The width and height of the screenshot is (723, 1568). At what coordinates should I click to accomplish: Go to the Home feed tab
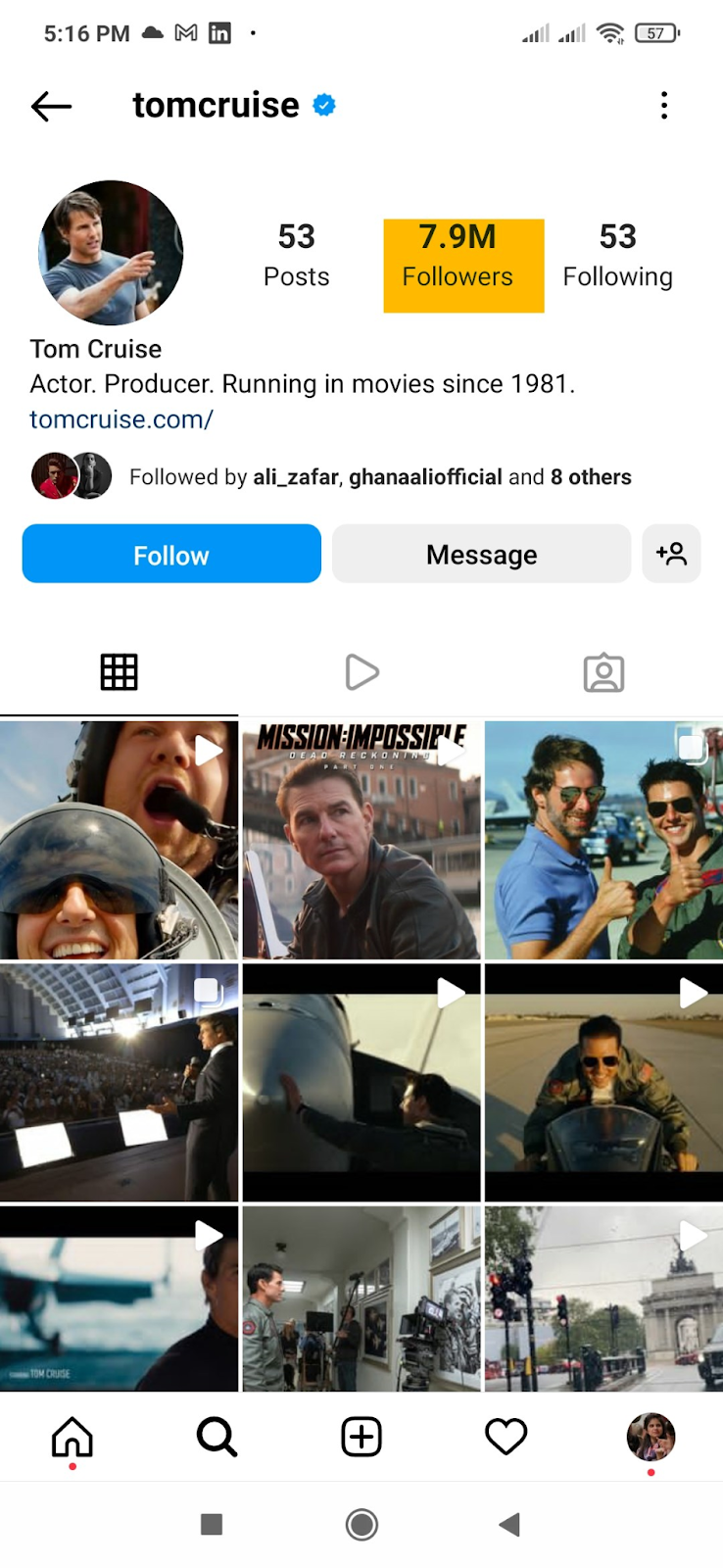pyautogui.click(x=72, y=1438)
